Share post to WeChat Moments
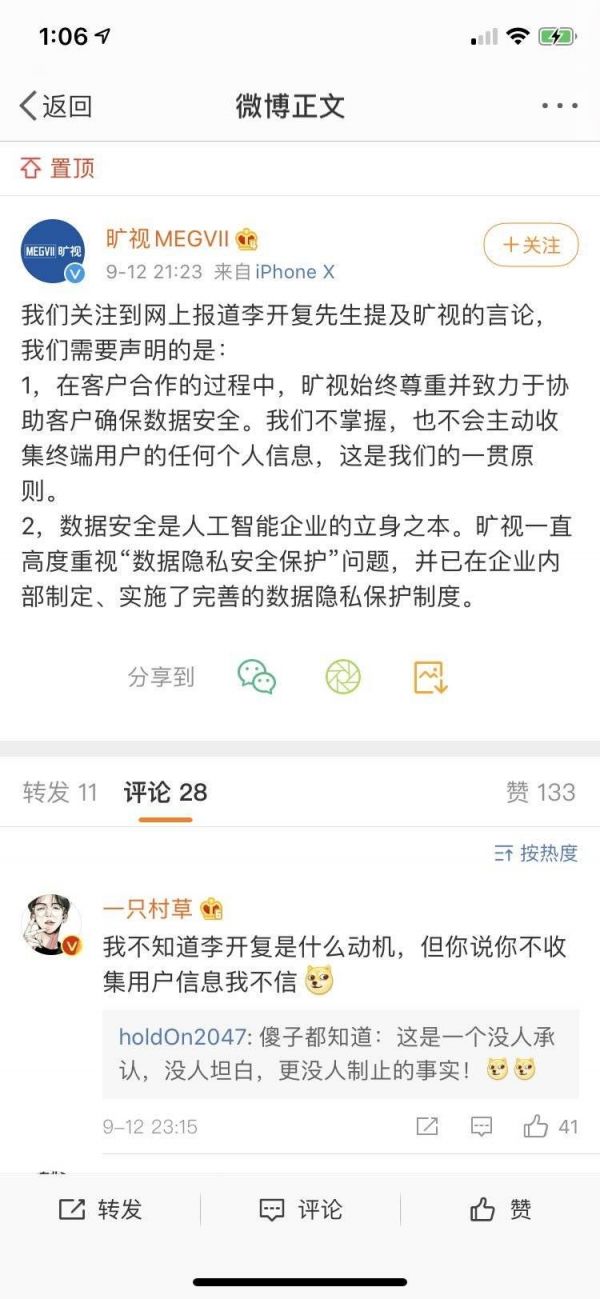The image size is (600, 1299). [343, 677]
